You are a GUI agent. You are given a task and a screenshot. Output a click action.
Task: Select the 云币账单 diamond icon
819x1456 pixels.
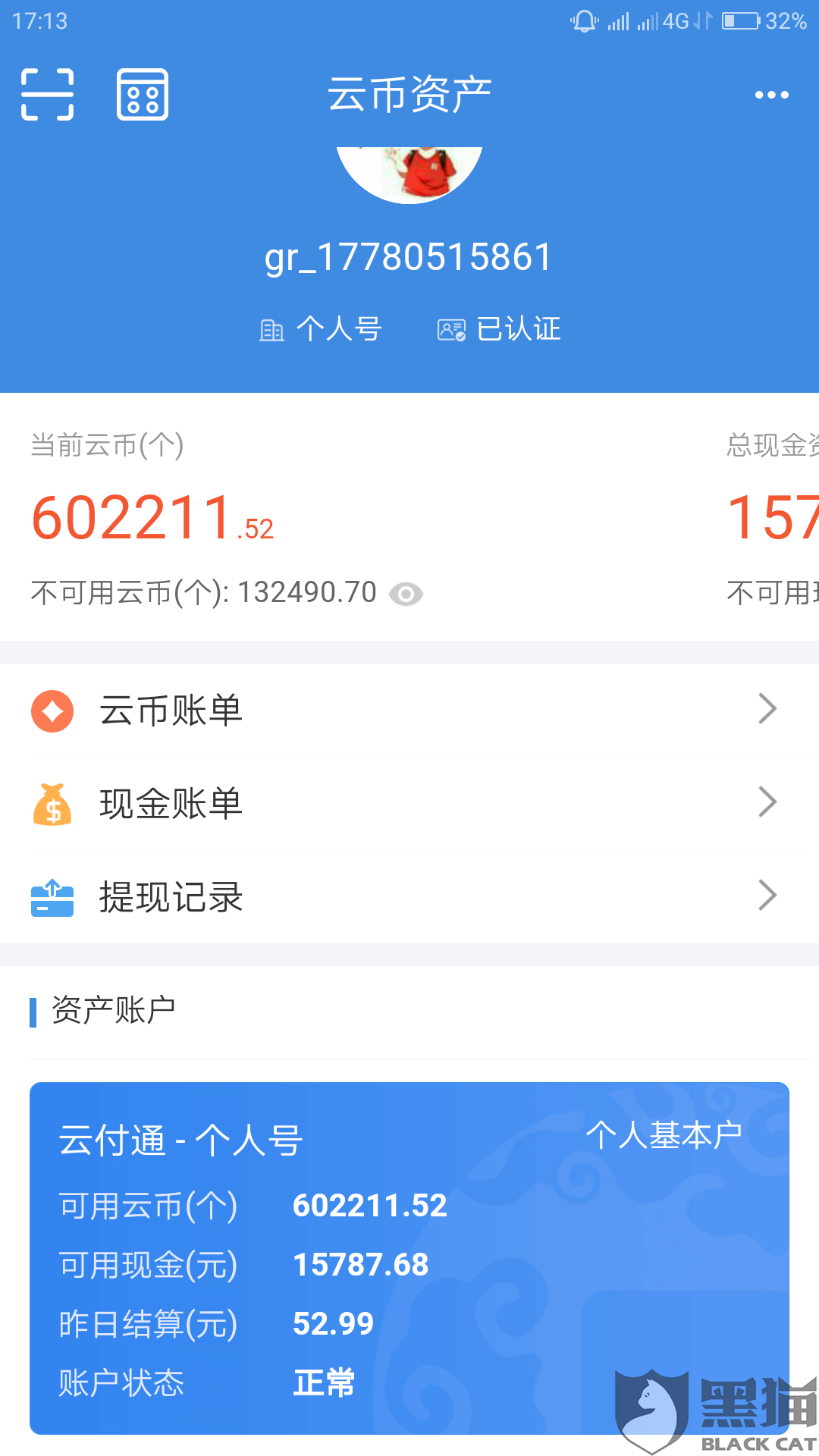[x=52, y=711]
